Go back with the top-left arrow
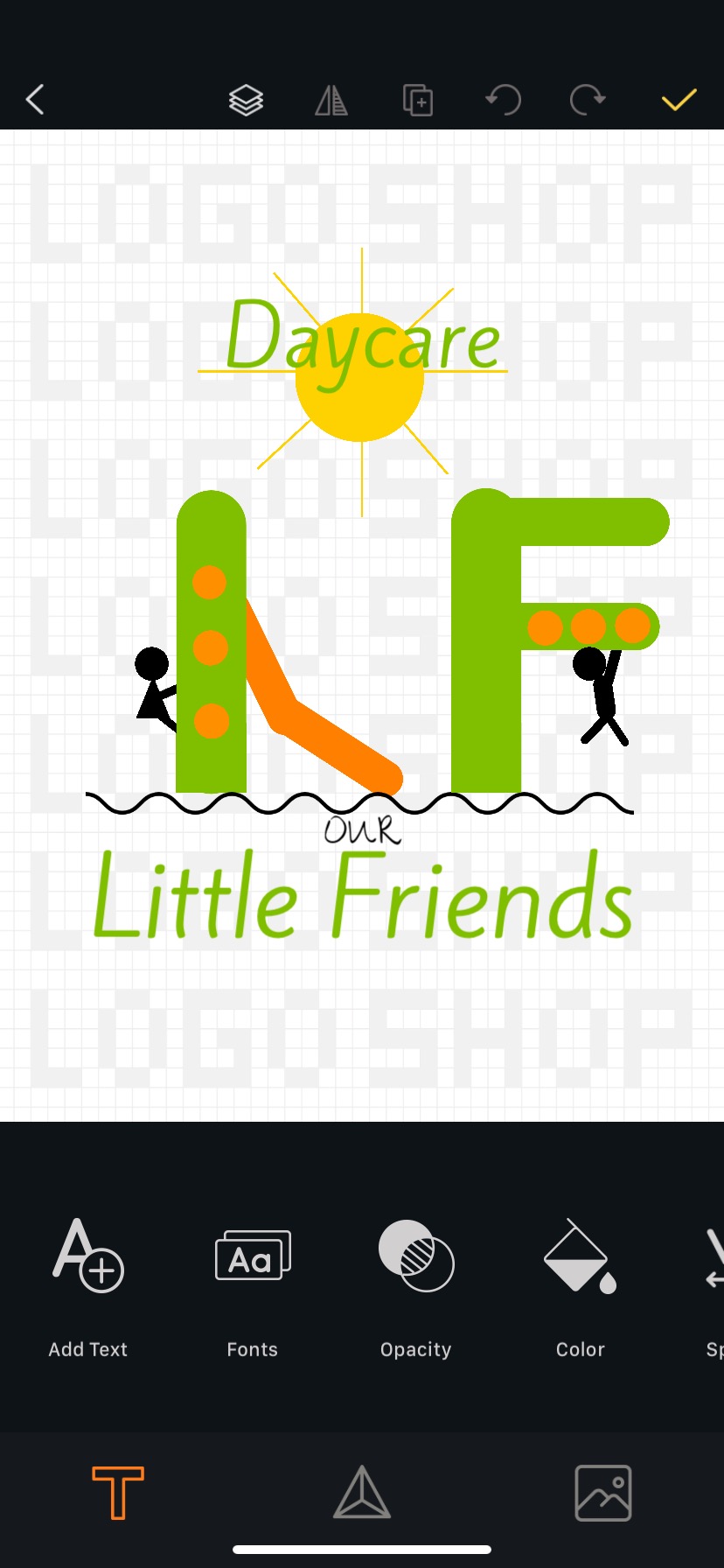Image resolution: width=724 pixels, height=1568 pixels. click(x=35, y=100)
